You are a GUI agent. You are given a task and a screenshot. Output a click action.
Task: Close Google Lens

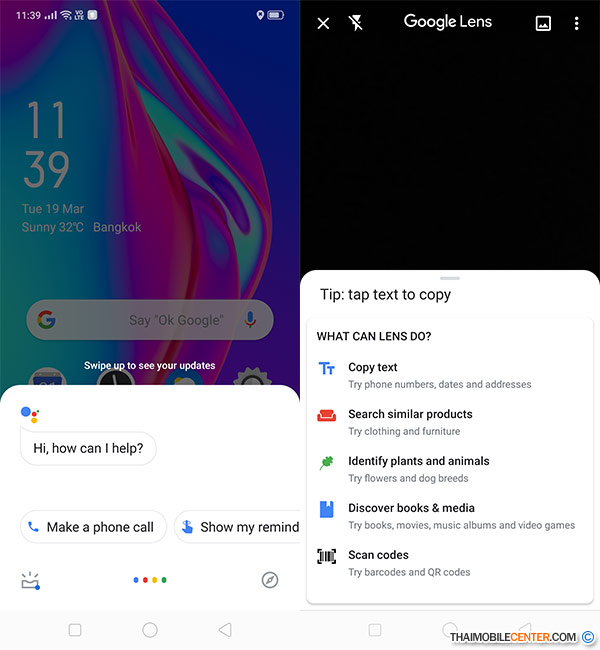323,23
